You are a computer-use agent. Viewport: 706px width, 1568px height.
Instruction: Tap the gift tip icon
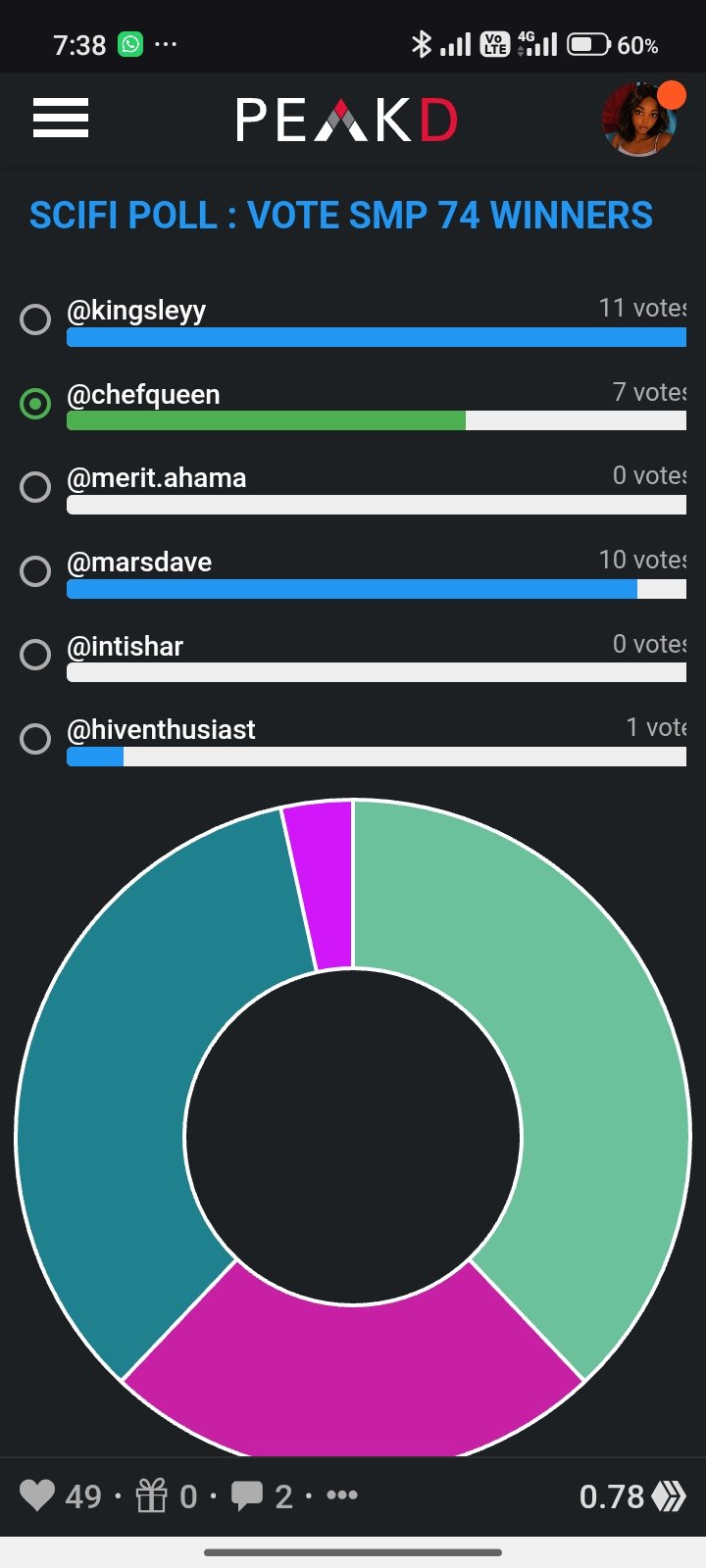[x=152, y=1495]
